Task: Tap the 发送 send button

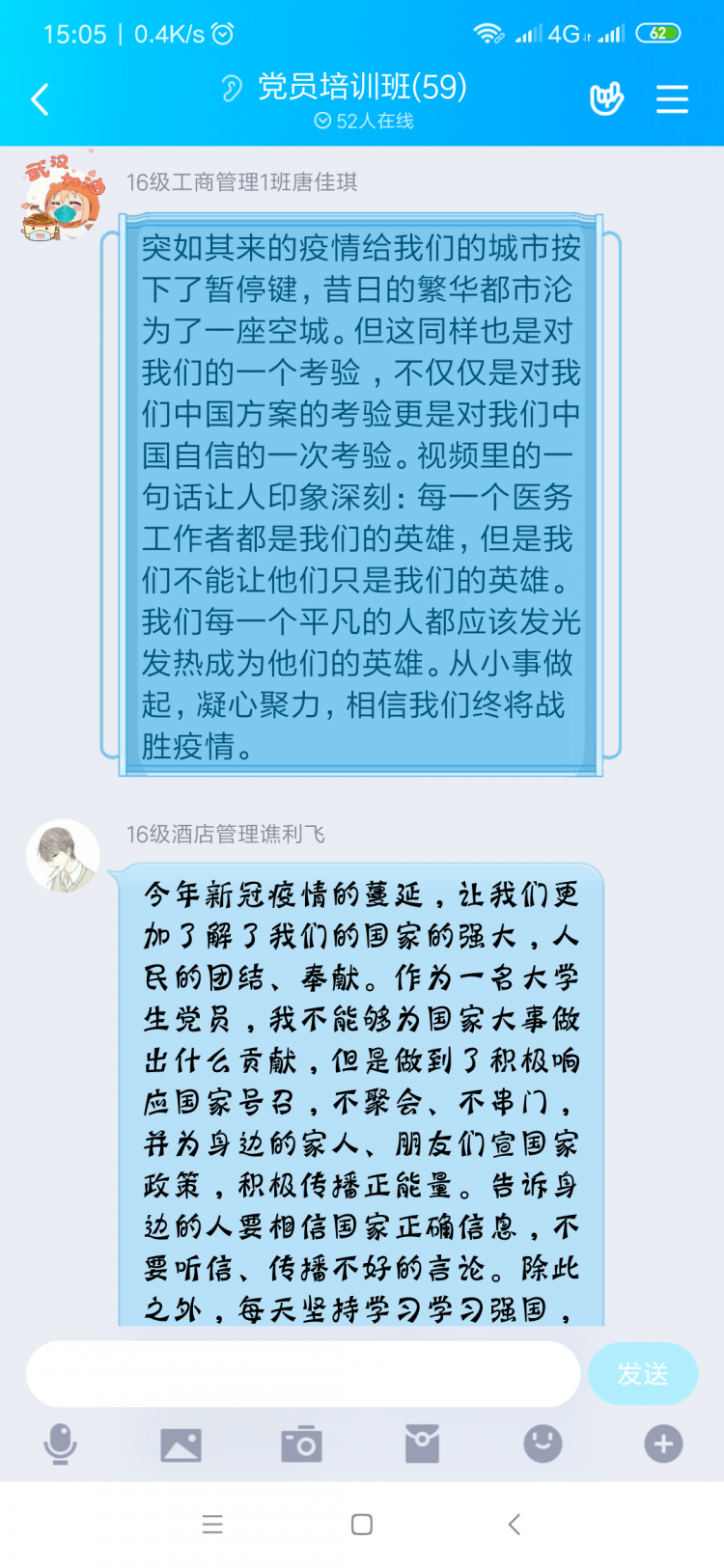Action: [643, 1373]
